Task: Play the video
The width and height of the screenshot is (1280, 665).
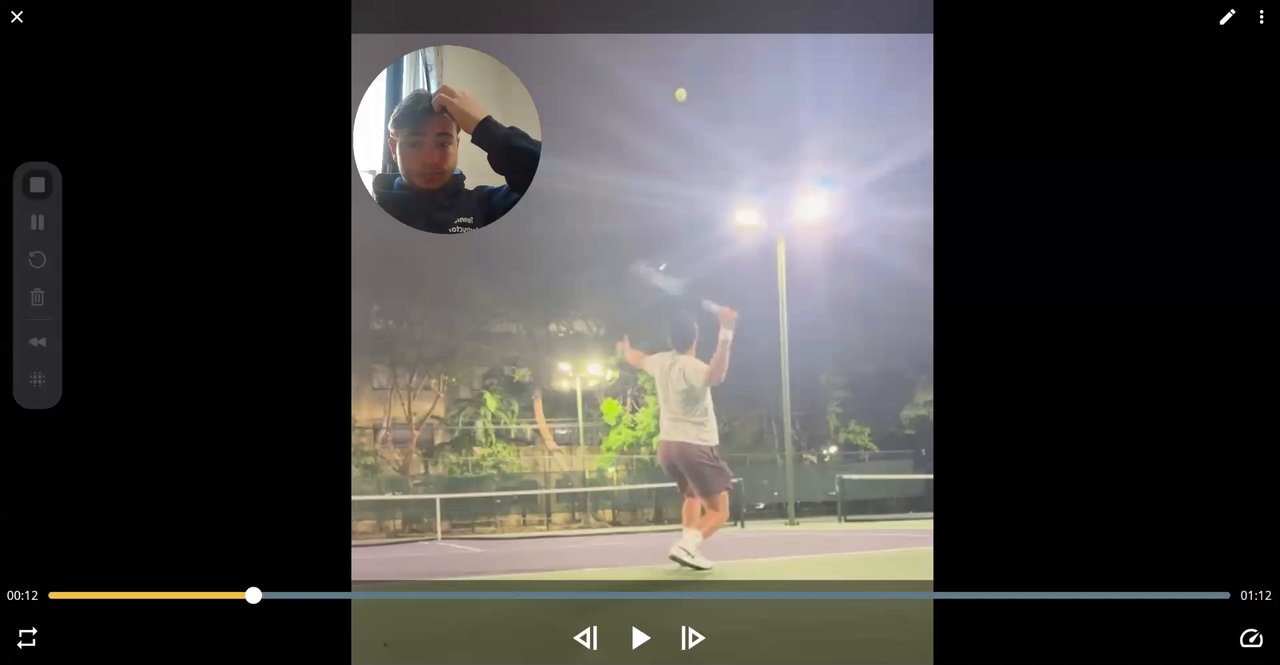Action: click(x=640, y=638)
